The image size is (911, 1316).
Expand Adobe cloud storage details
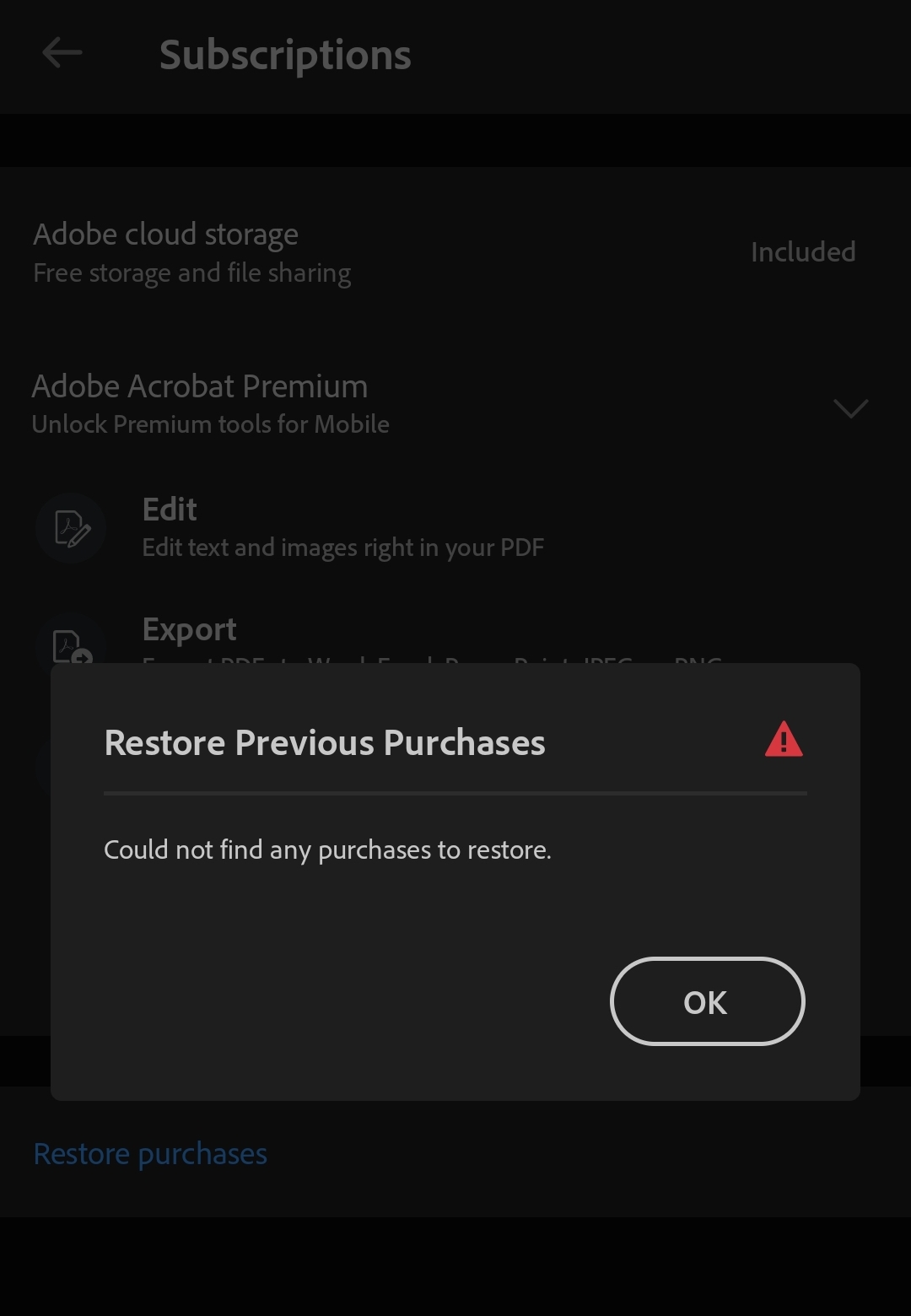click(x=165, y=234)
